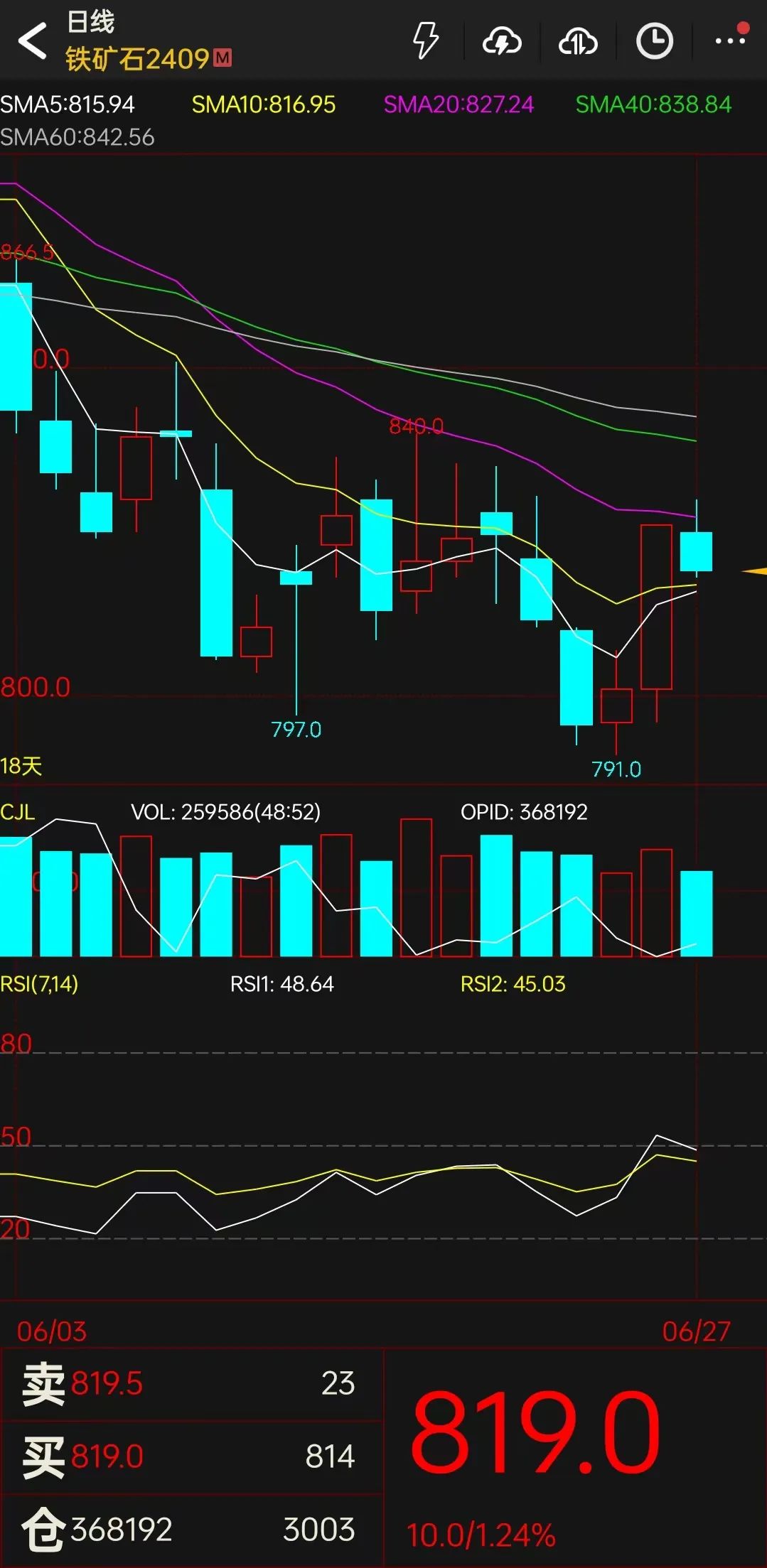The height and width of the screenshot is (1568, 767).
Task: Tap the 铁矿石2409 contract title
Action: click(138, 59)
